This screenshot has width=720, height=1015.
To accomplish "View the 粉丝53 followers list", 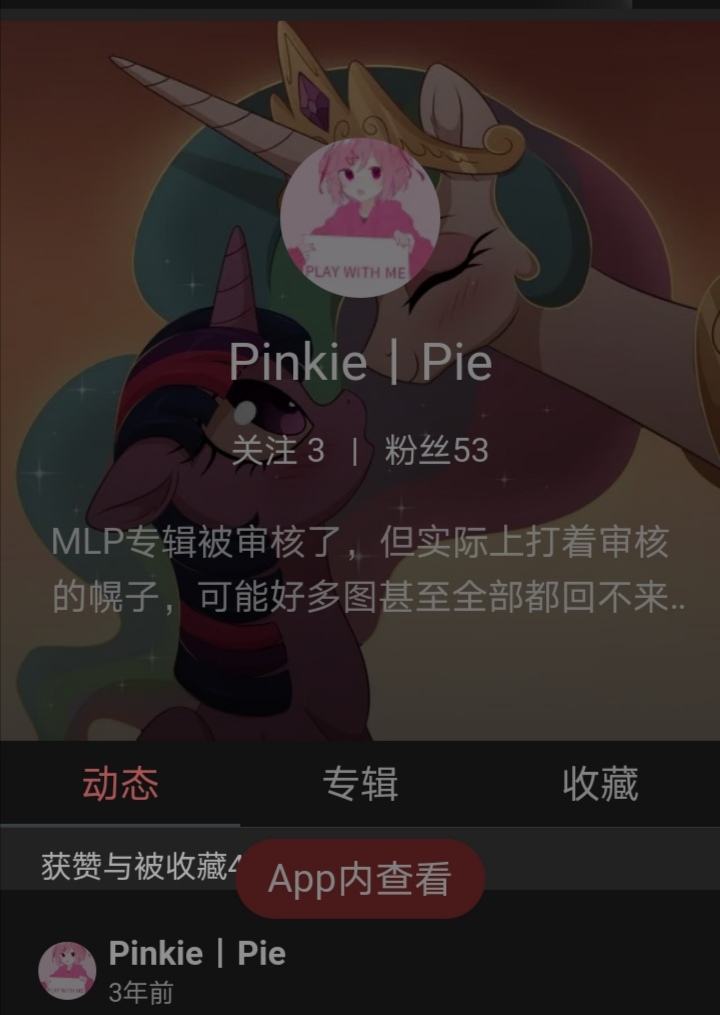I will [x=437, y=451].
